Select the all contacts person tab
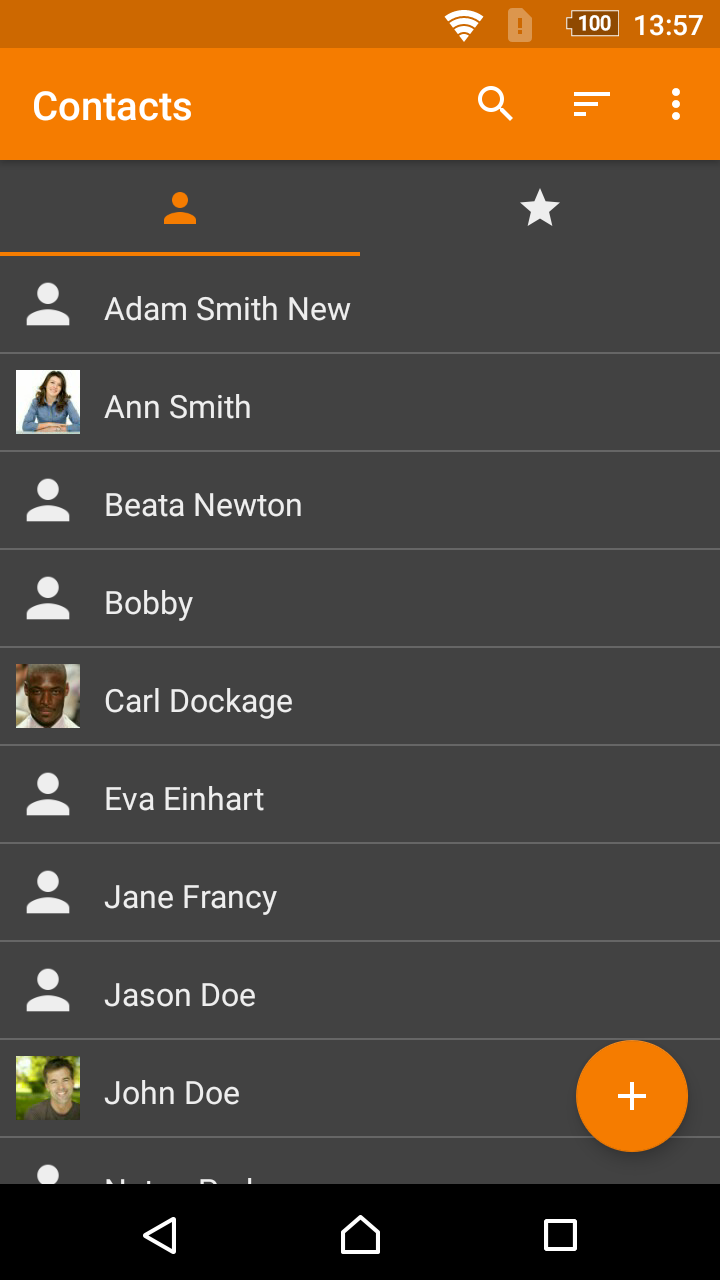The width and height of the screenshot is (720, 1280). tap(180, 208)
